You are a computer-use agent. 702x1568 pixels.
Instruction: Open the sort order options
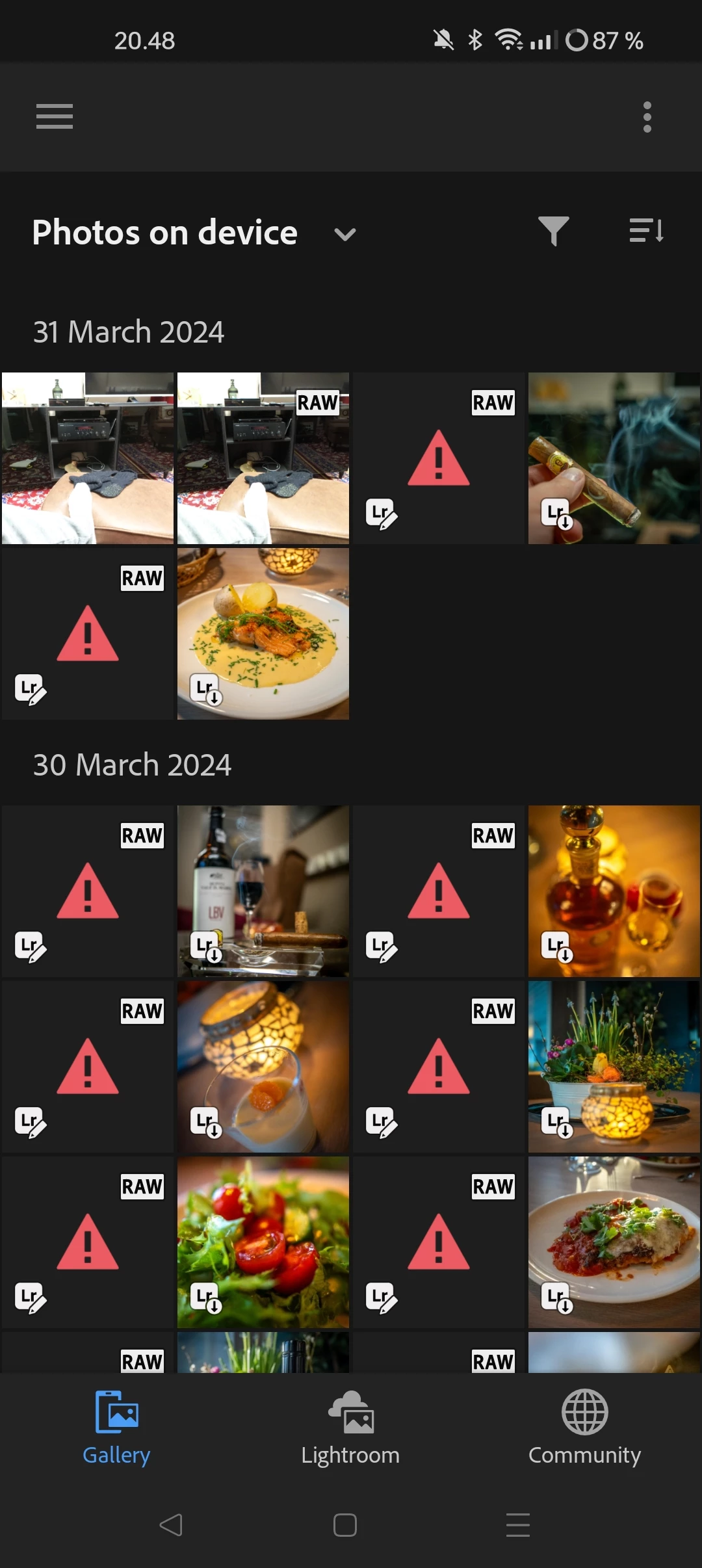click(x=646, y=231)
